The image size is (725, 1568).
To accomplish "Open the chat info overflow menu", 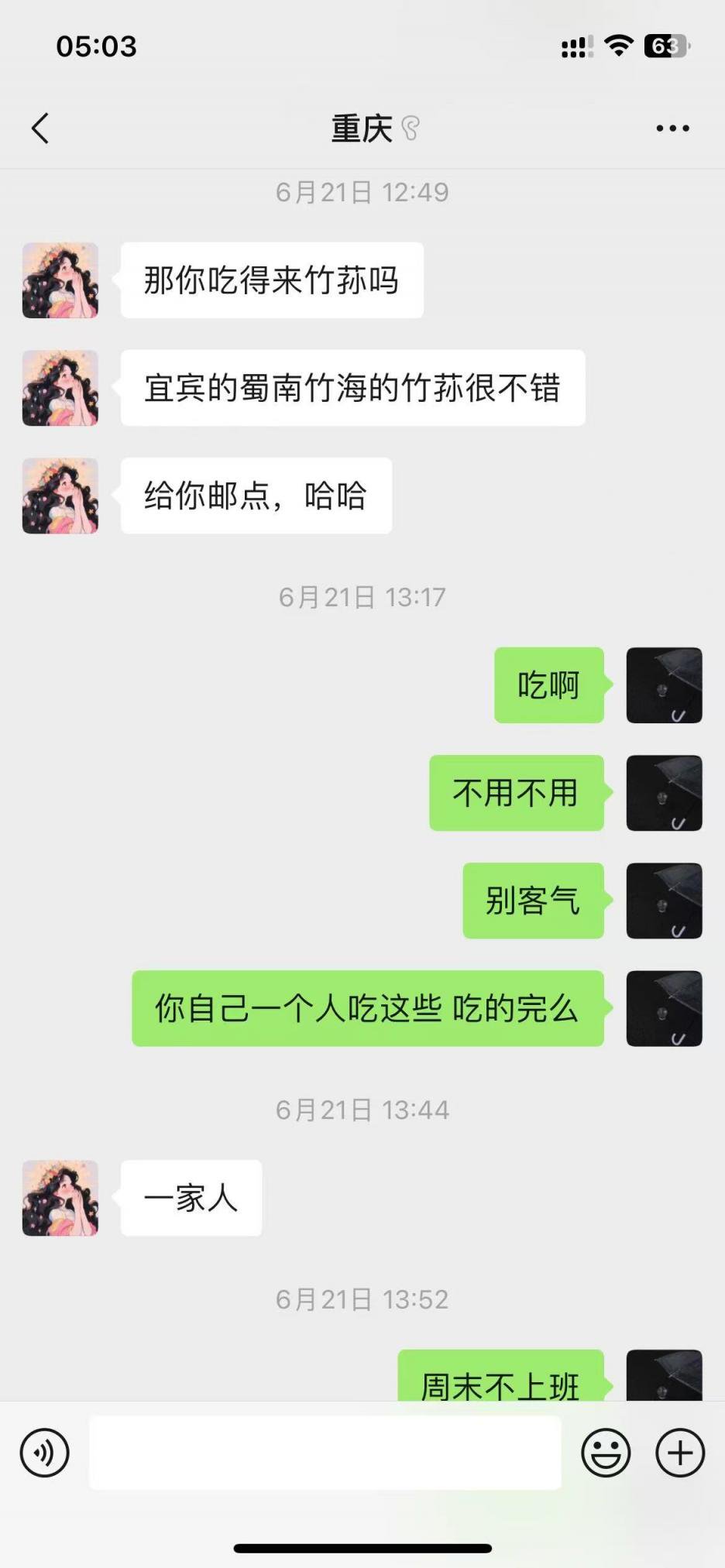I will coord(672,129).
